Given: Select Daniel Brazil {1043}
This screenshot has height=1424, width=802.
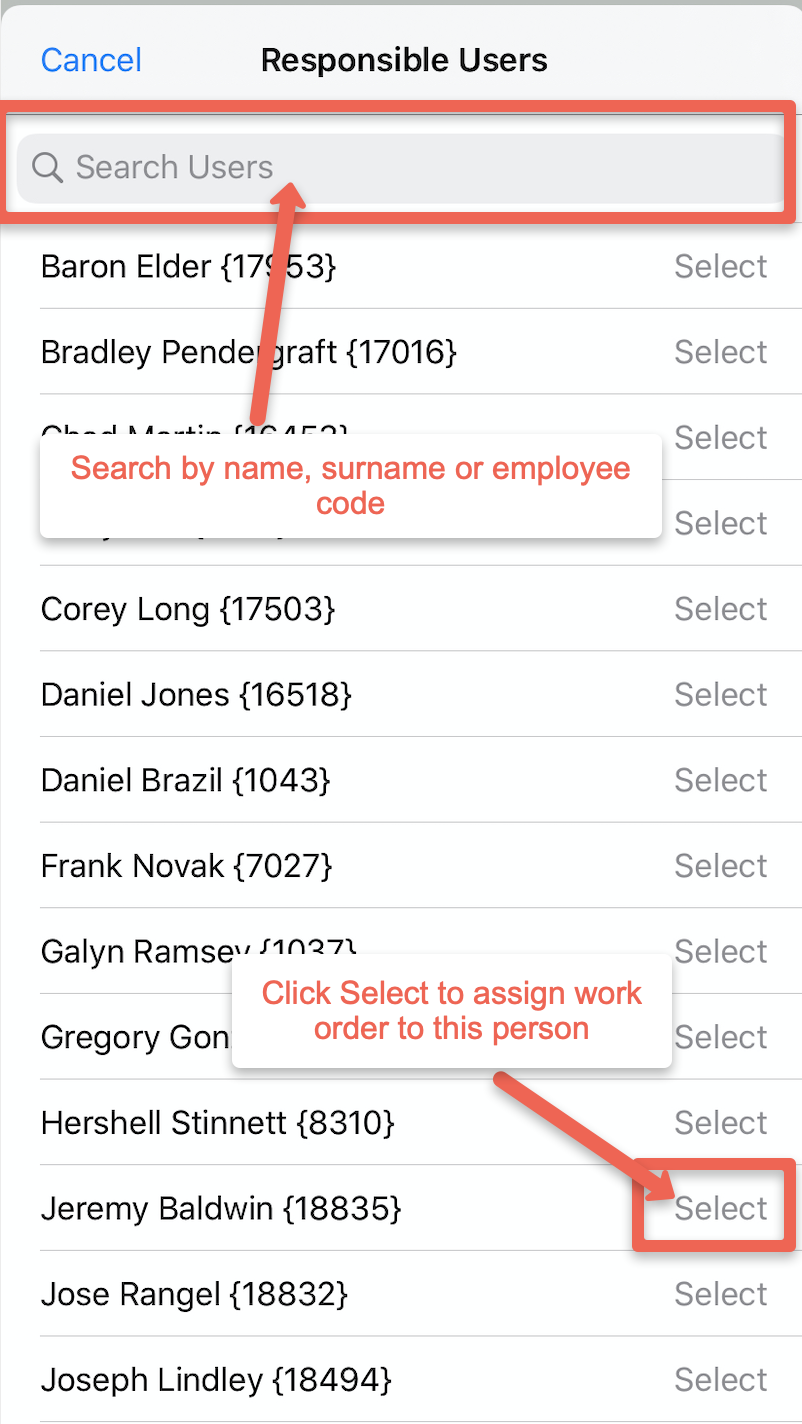Looking at the screenshot, I should [x=720, y=780].
